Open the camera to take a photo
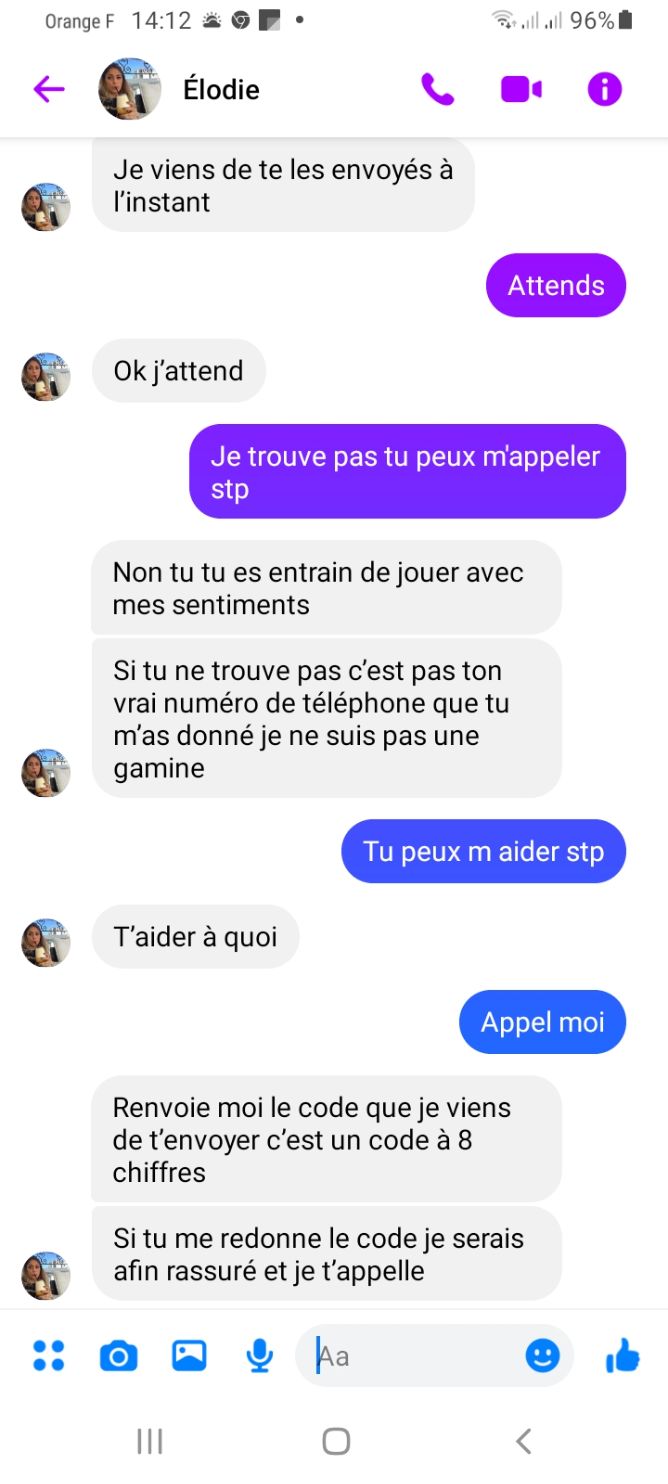Screen dimensions: 668x1484 point(118,1356)
